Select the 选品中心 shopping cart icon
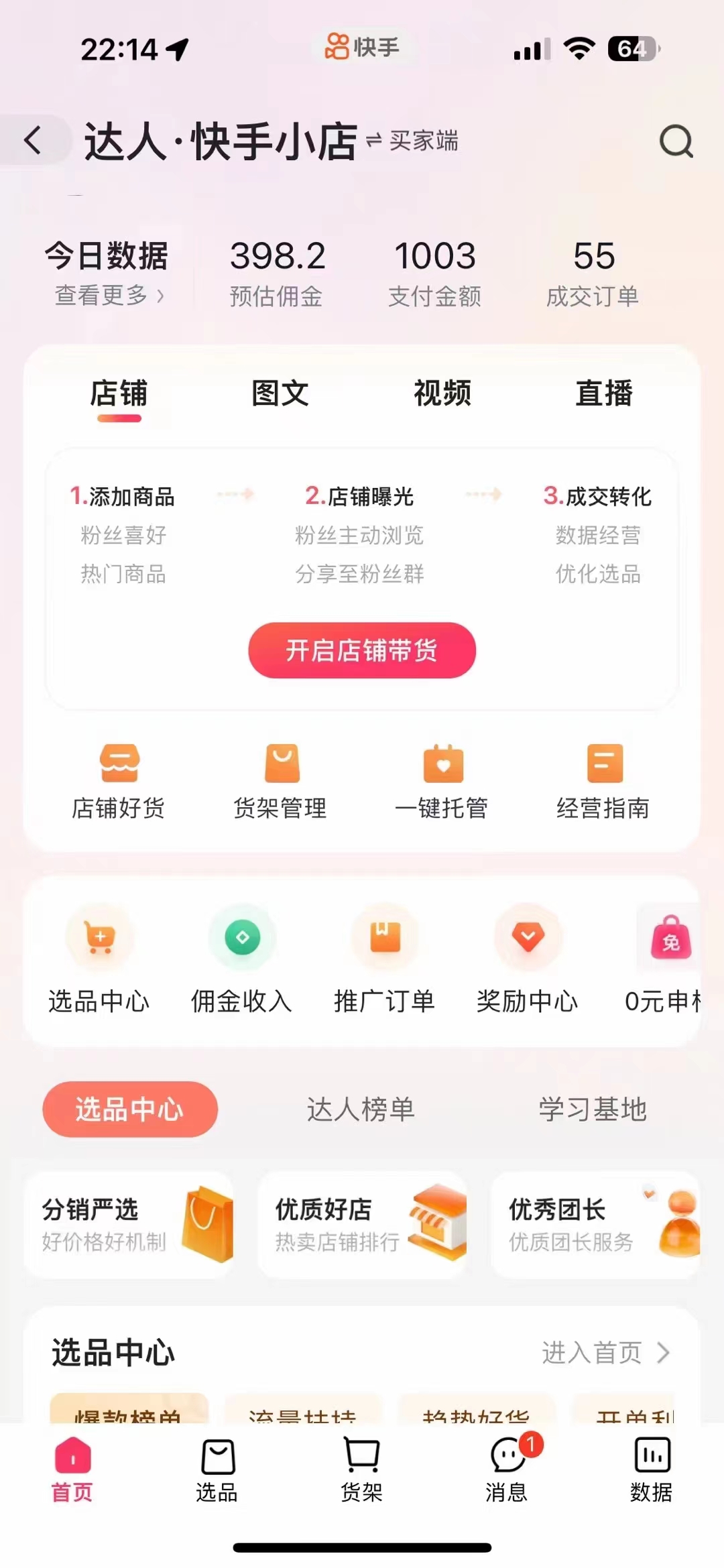Viewport: 724px width, 1568px height. click(x=99, y=939)
